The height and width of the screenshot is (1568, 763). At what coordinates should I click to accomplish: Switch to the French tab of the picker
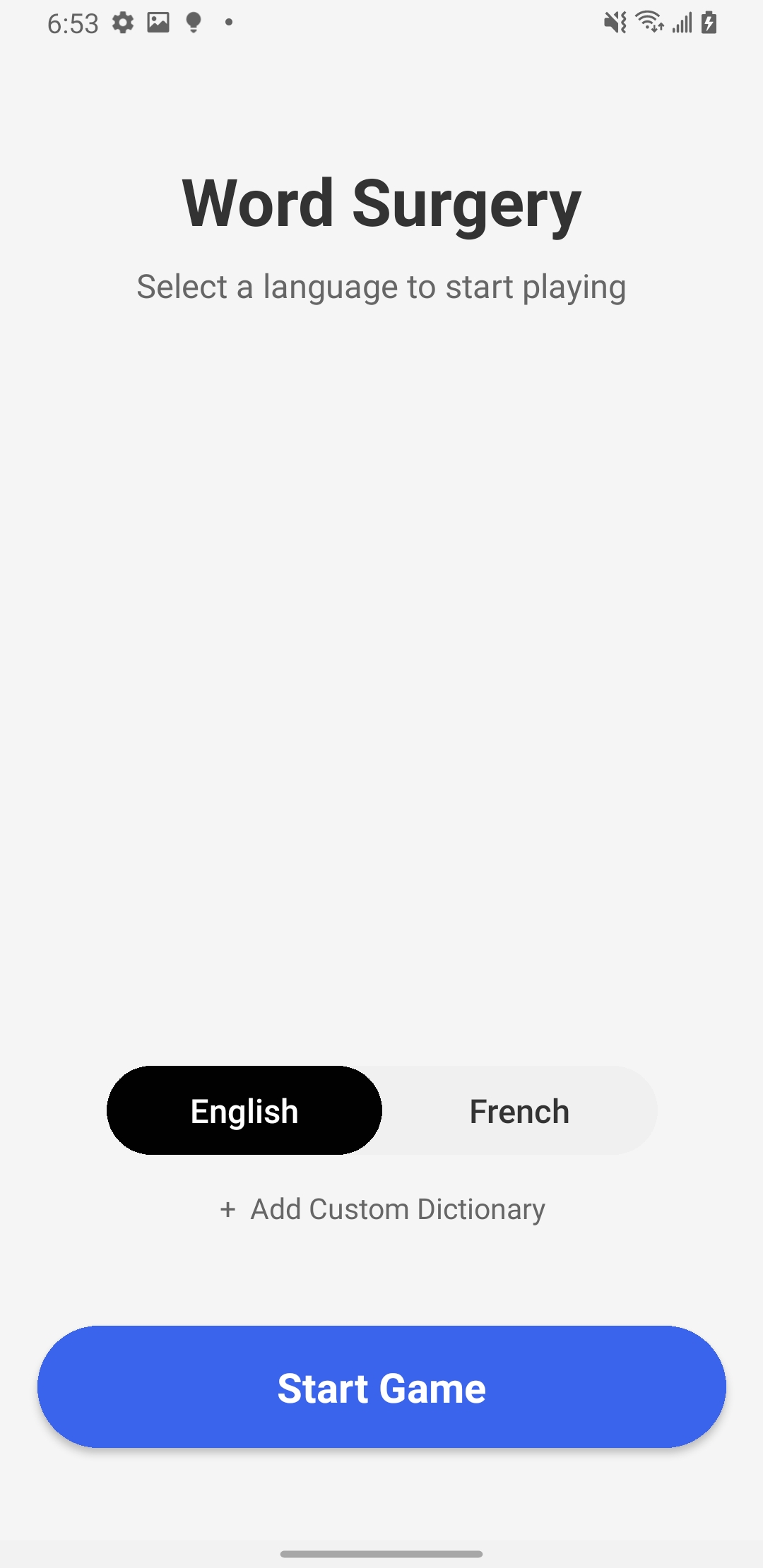point(519,1110)
